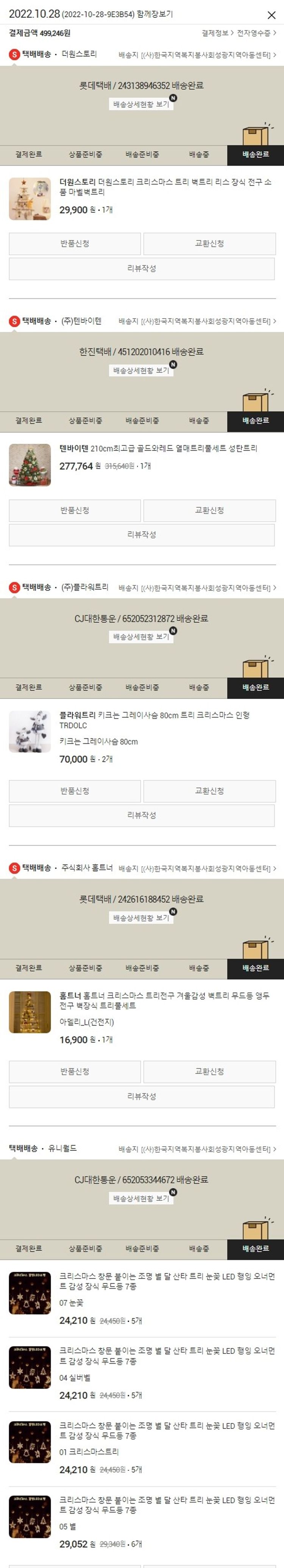Request return for 더원스토리 wall tree
This screenshot has width=284, height=1568.
[x=75, y=244]
